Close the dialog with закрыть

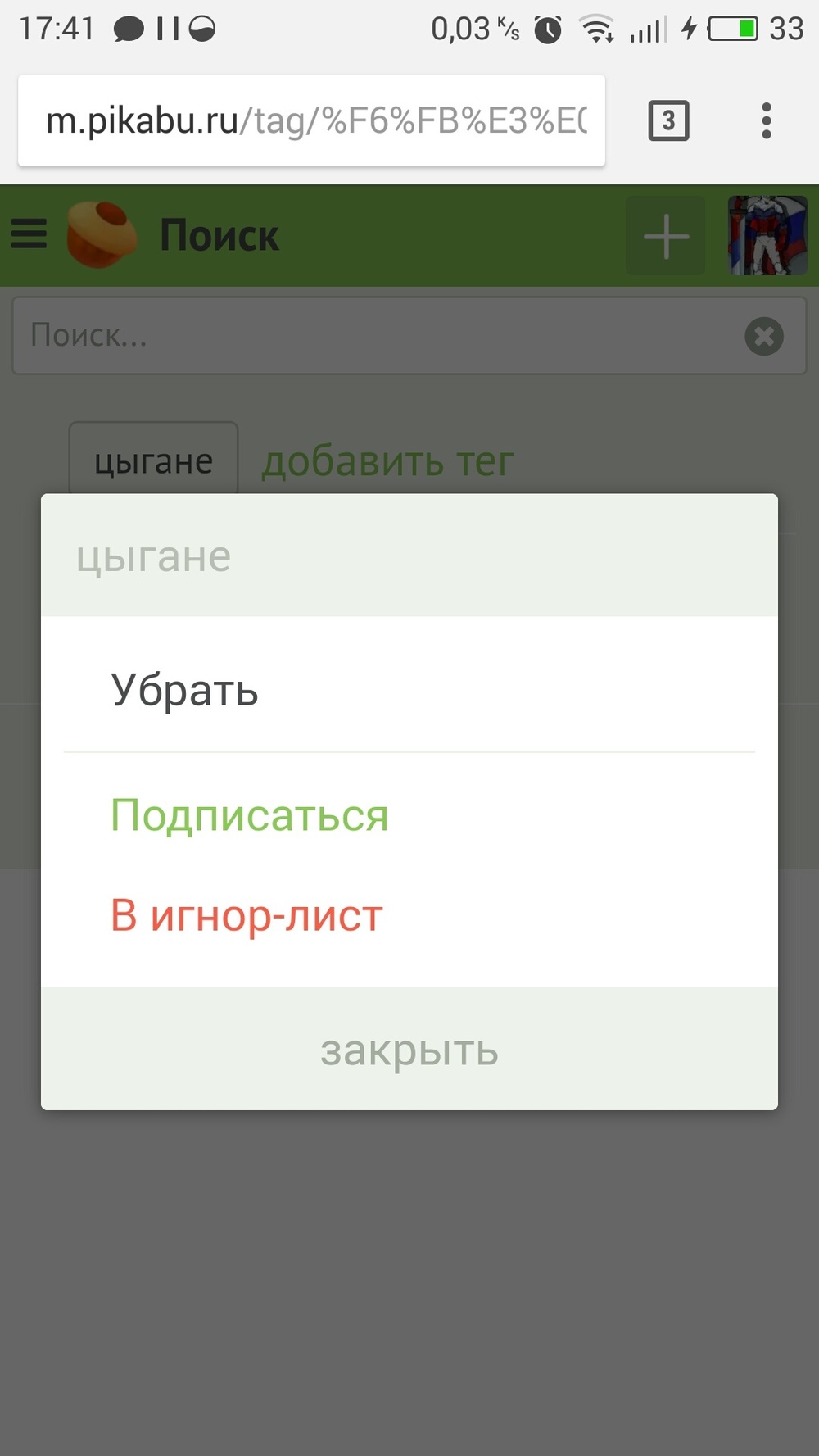(409, 1050)
